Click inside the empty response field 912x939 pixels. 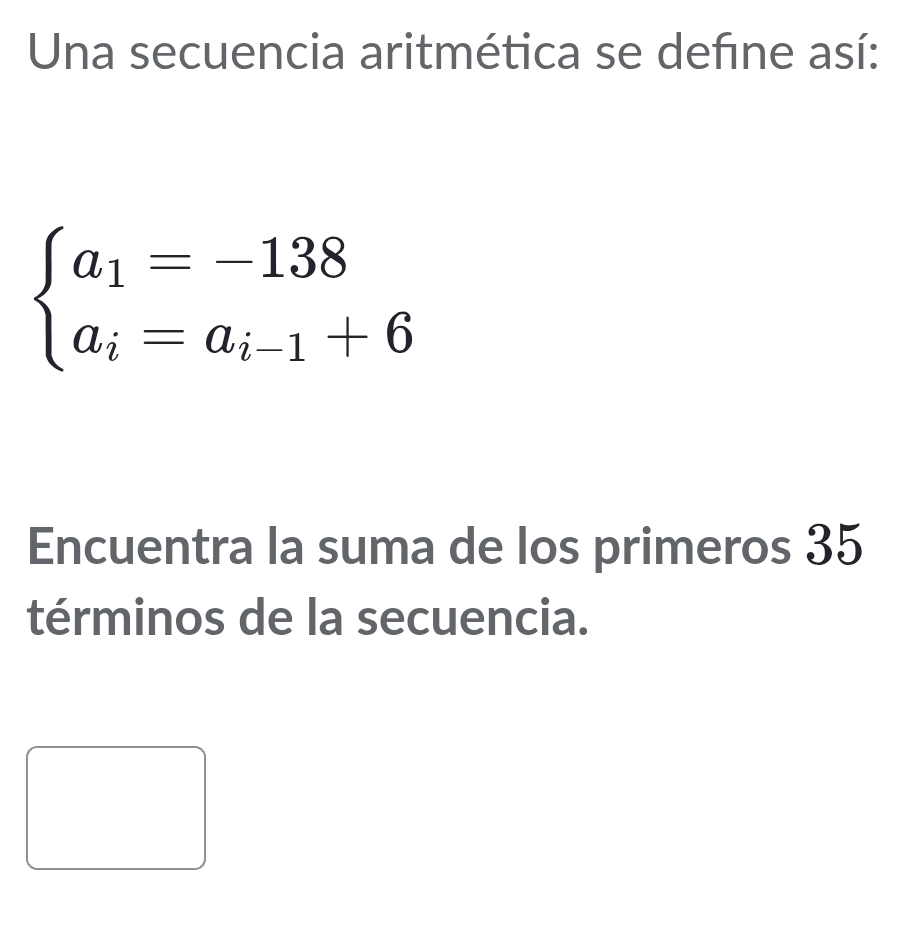pyautogui.click(x=115, y=808)
